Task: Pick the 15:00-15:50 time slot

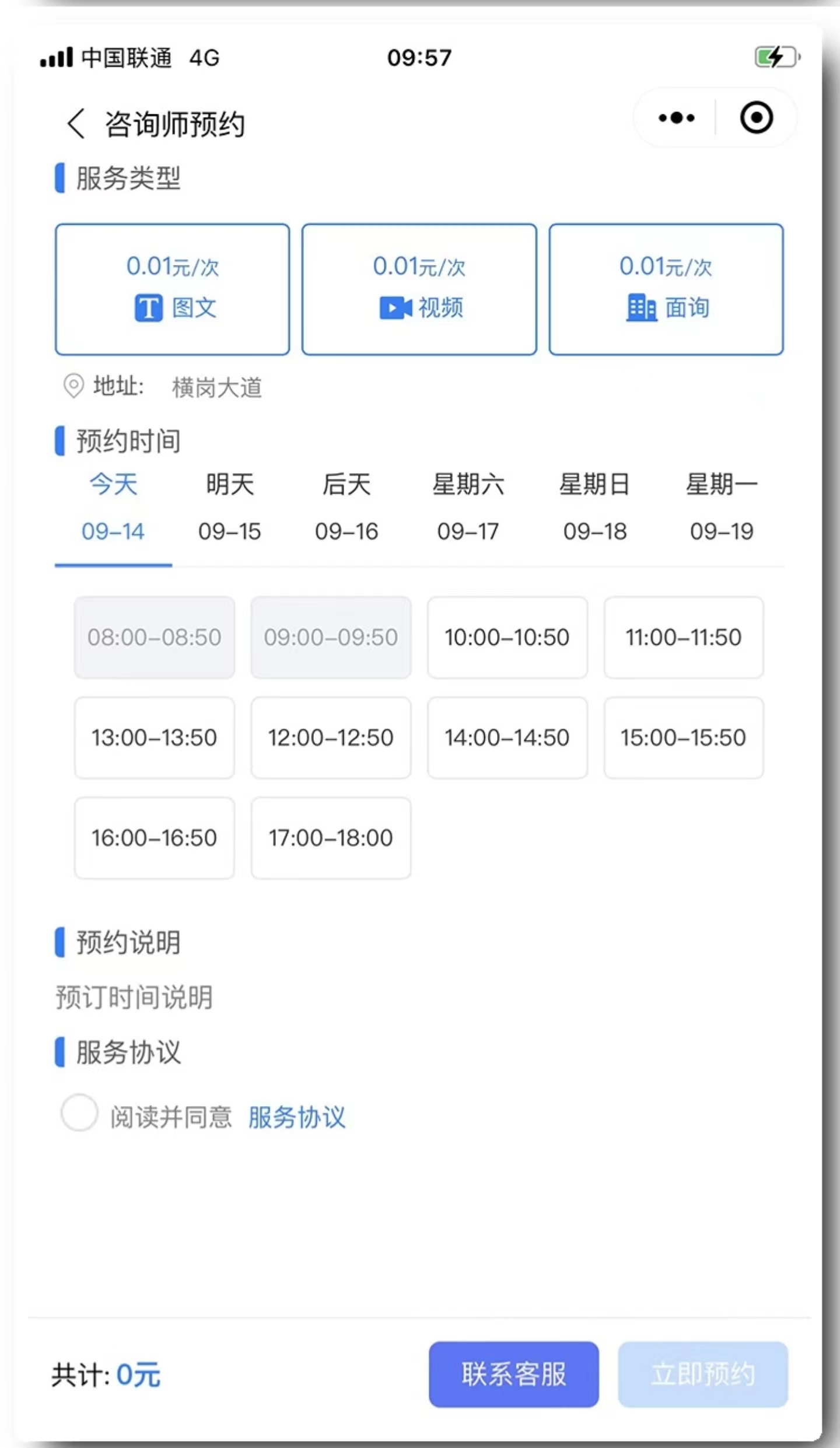Action: [683, 737]
